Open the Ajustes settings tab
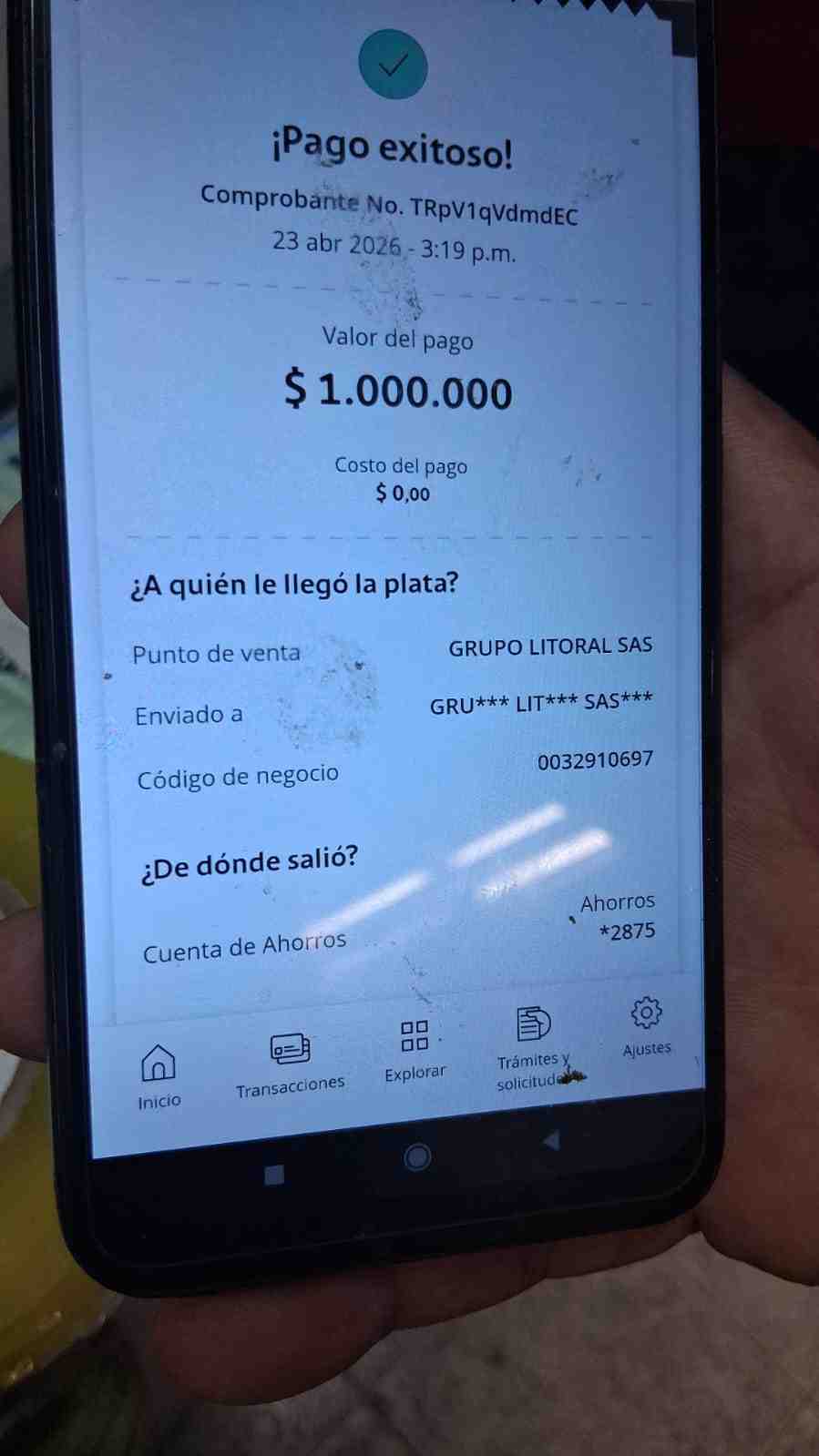 point(646,1026)
